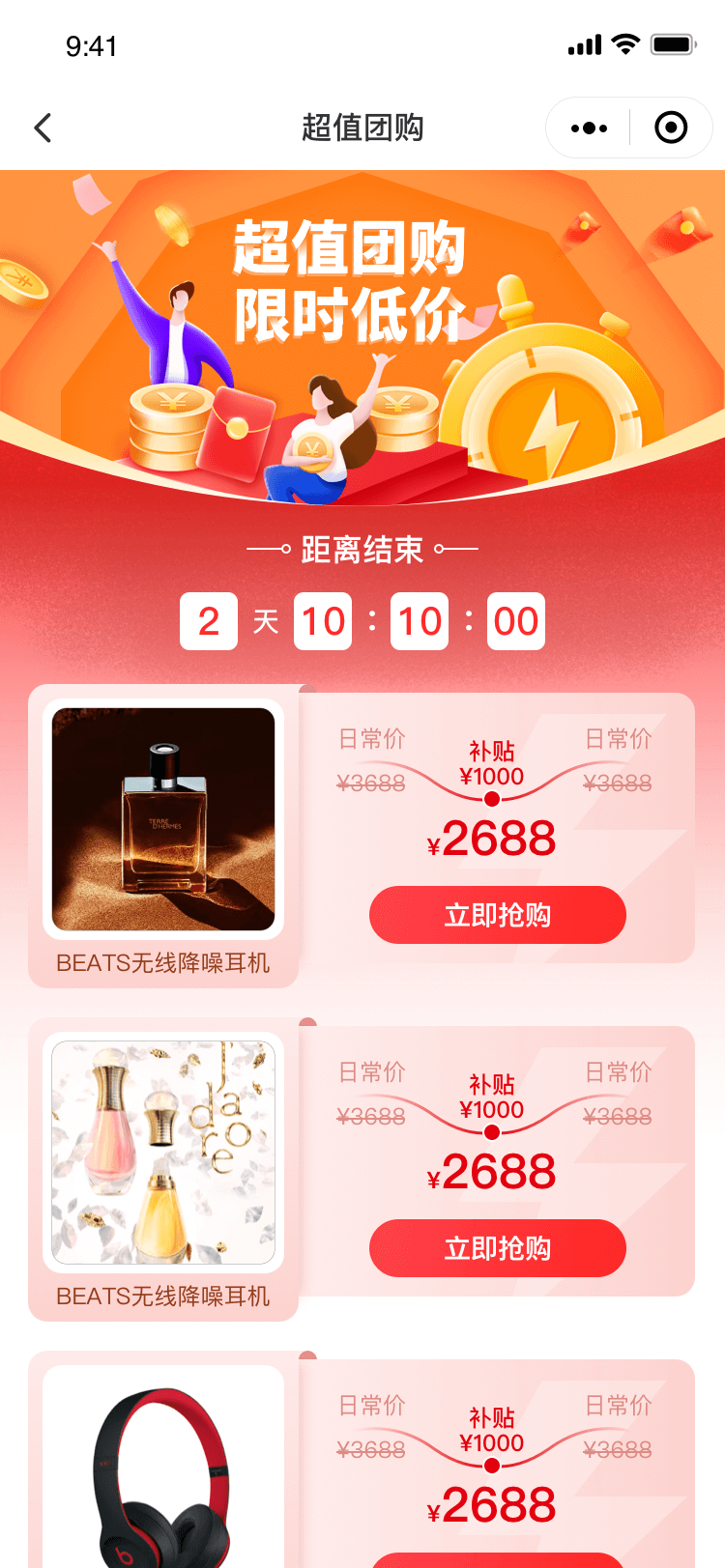
Task: Open the Hermès perfume product image
Action: pos(163,819)
